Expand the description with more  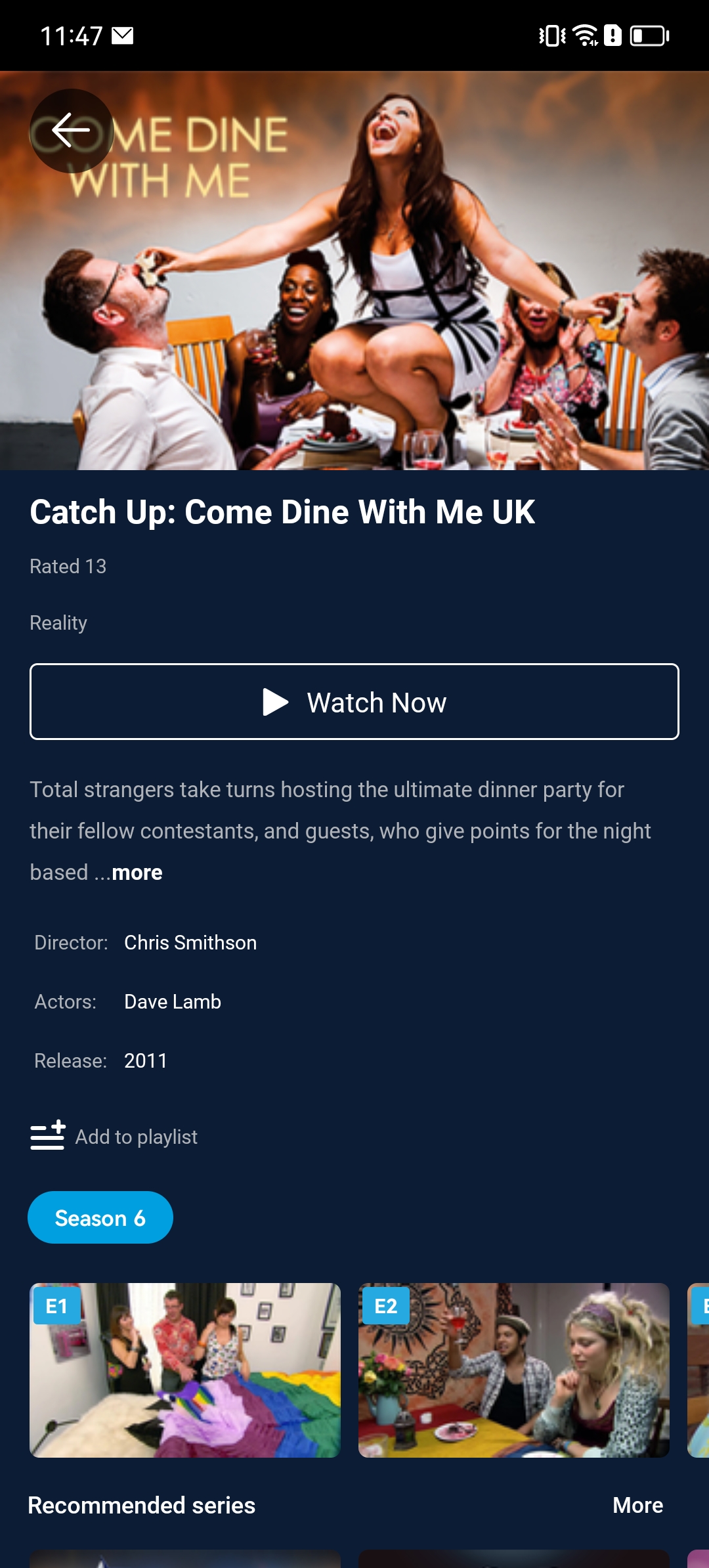click(137, 873)
